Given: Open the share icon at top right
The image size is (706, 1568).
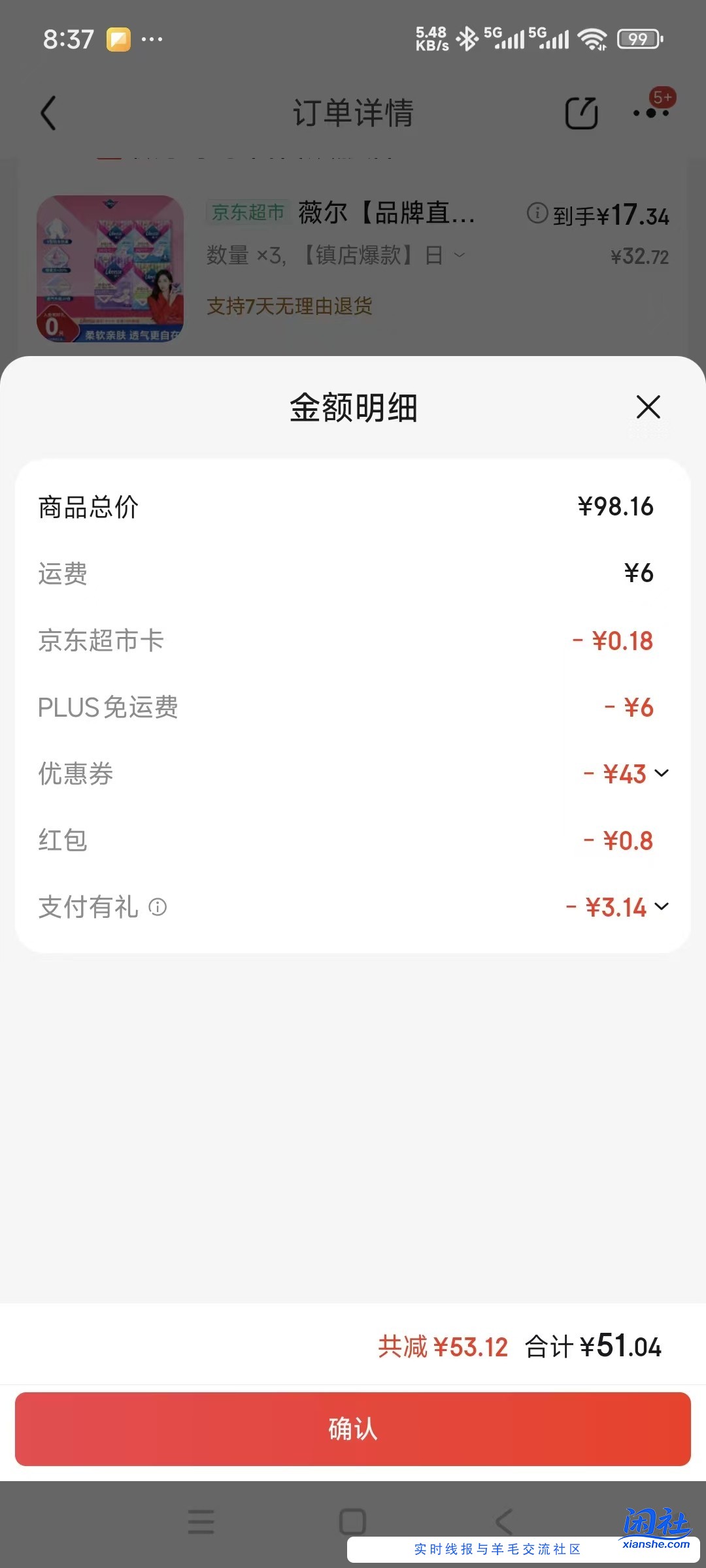Looking at the screenshot, I should (x=582, y=112).
